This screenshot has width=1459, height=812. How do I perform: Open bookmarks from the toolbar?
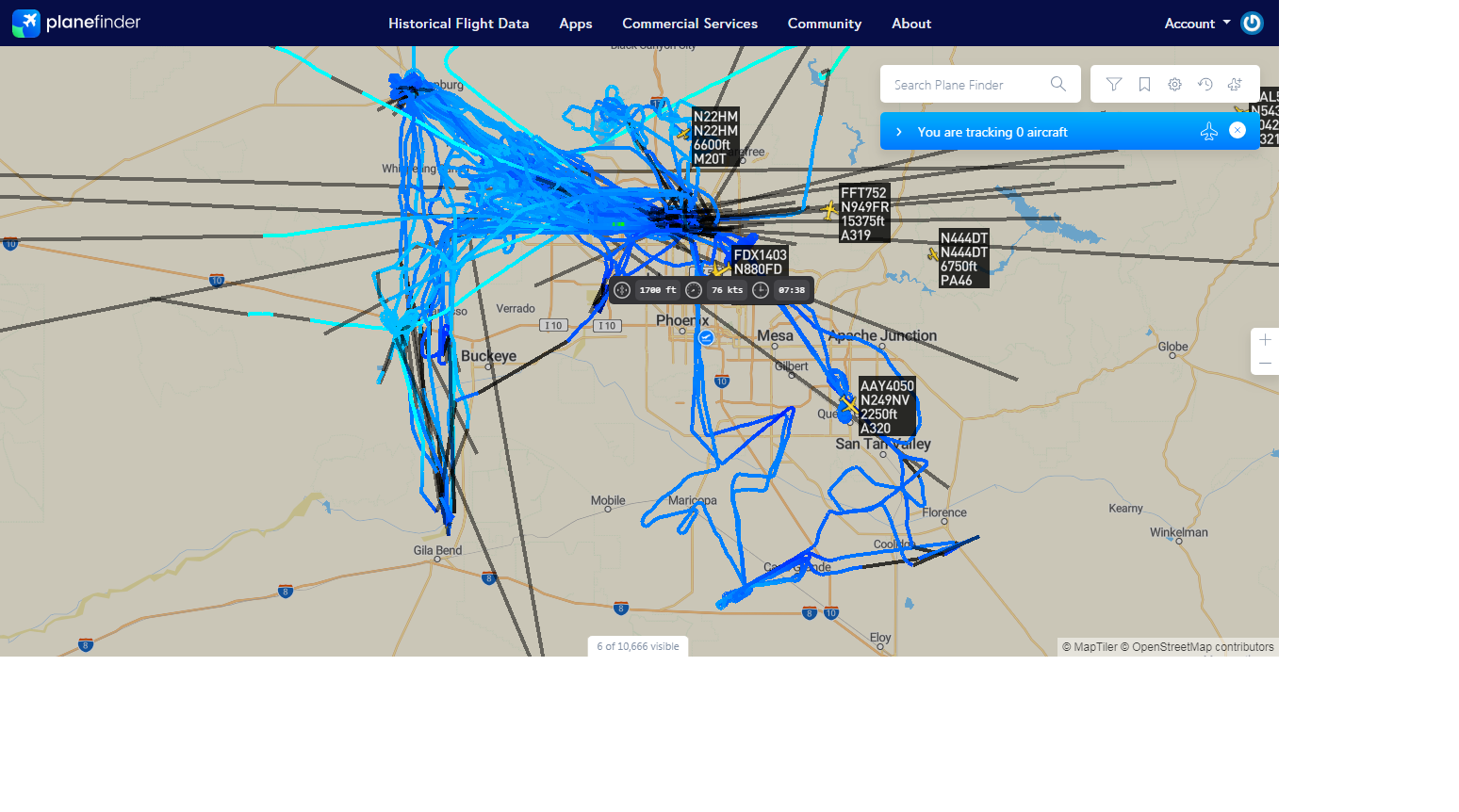pyautogui.click(x=1144, y=84)
